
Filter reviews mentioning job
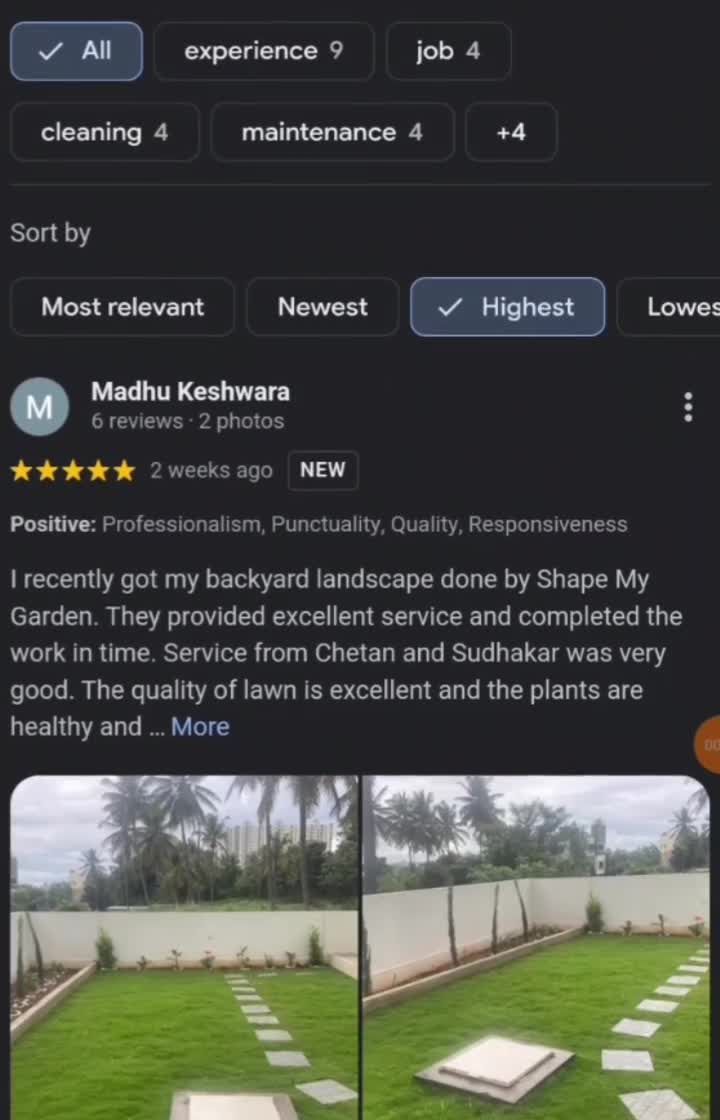448,51
